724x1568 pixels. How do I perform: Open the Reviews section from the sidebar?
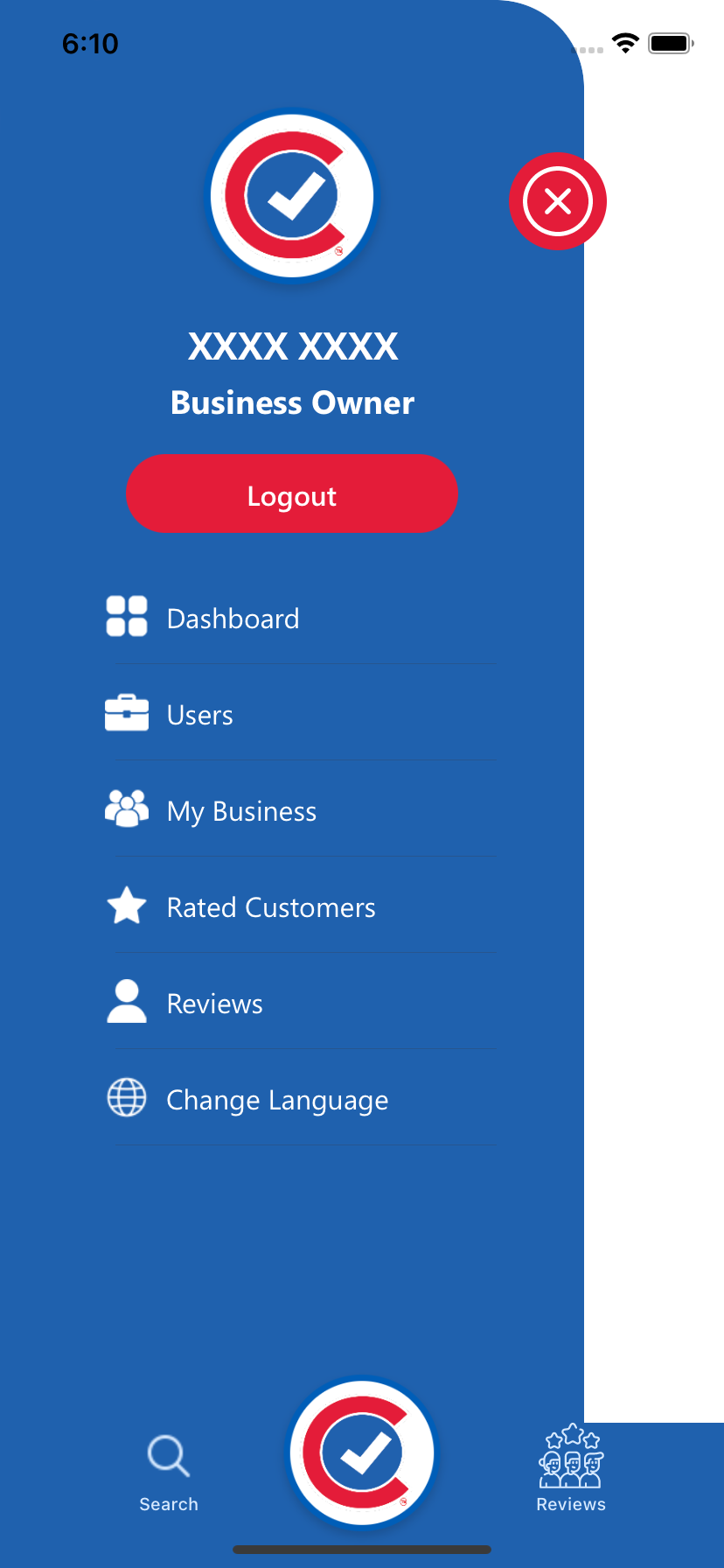pyautogui.click(x=214, y=1003)
